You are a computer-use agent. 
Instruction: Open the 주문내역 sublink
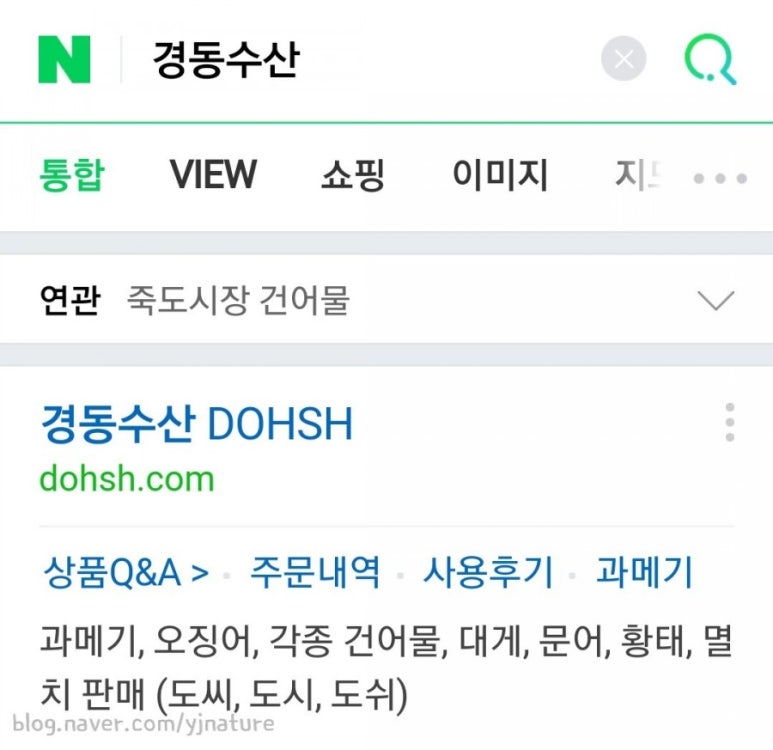(x=315, y=573)
